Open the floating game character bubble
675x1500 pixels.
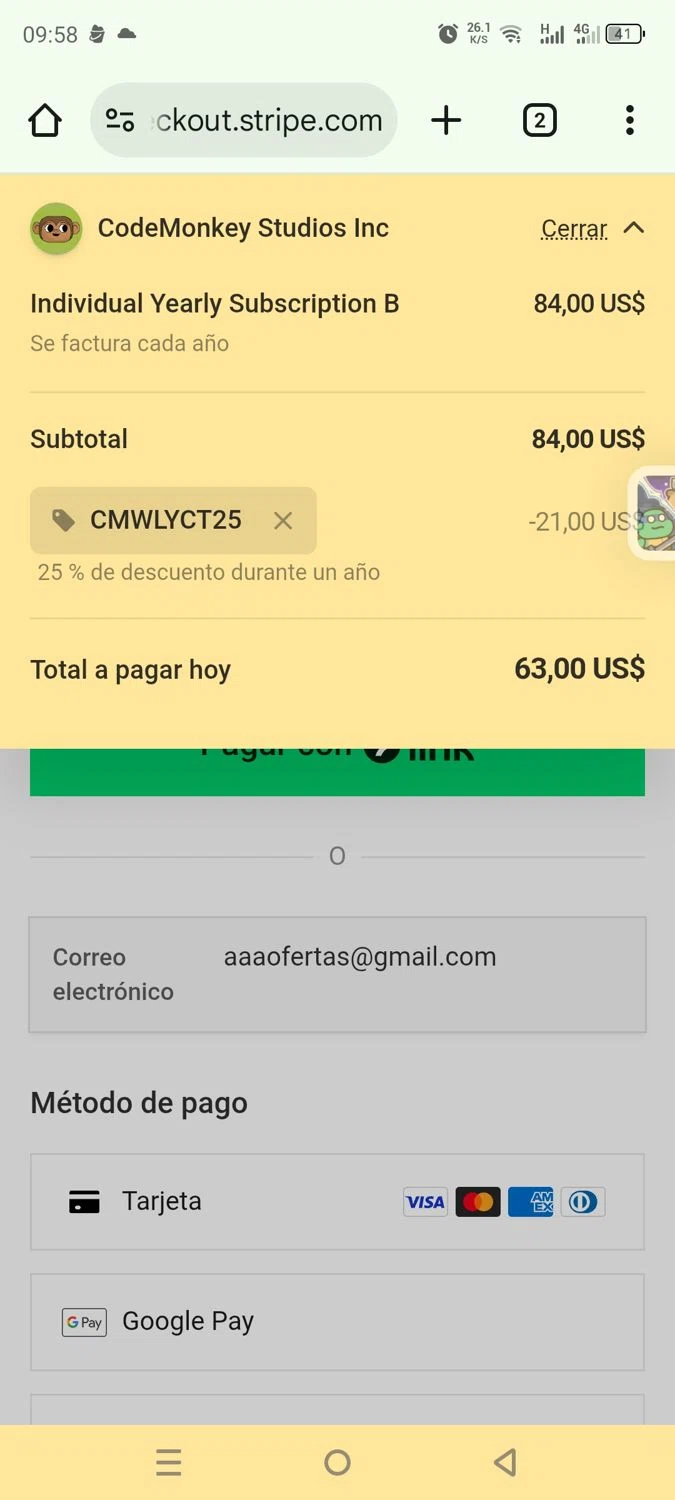[654, 513]
